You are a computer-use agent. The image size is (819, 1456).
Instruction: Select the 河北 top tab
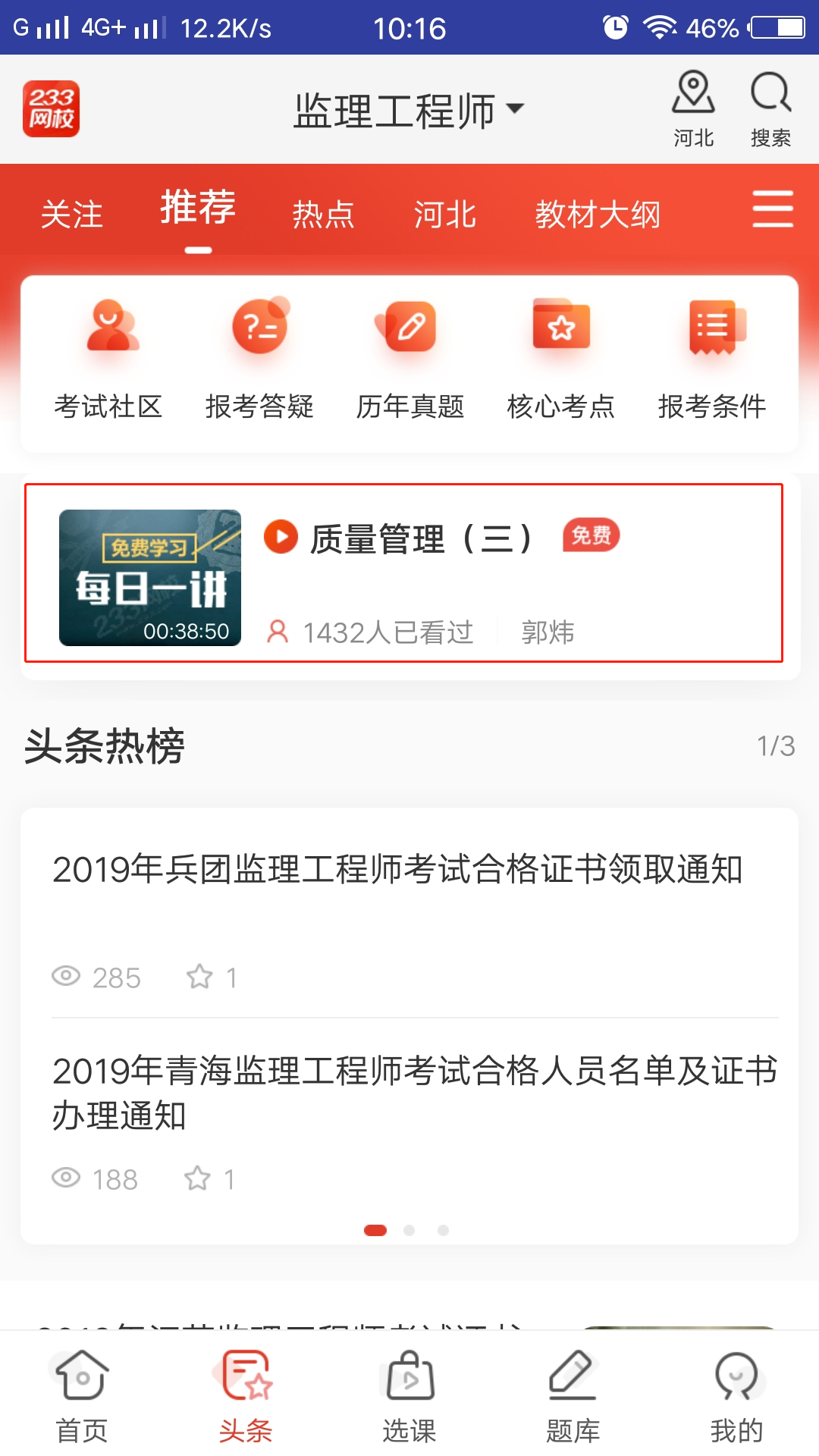tap(445, 215)
